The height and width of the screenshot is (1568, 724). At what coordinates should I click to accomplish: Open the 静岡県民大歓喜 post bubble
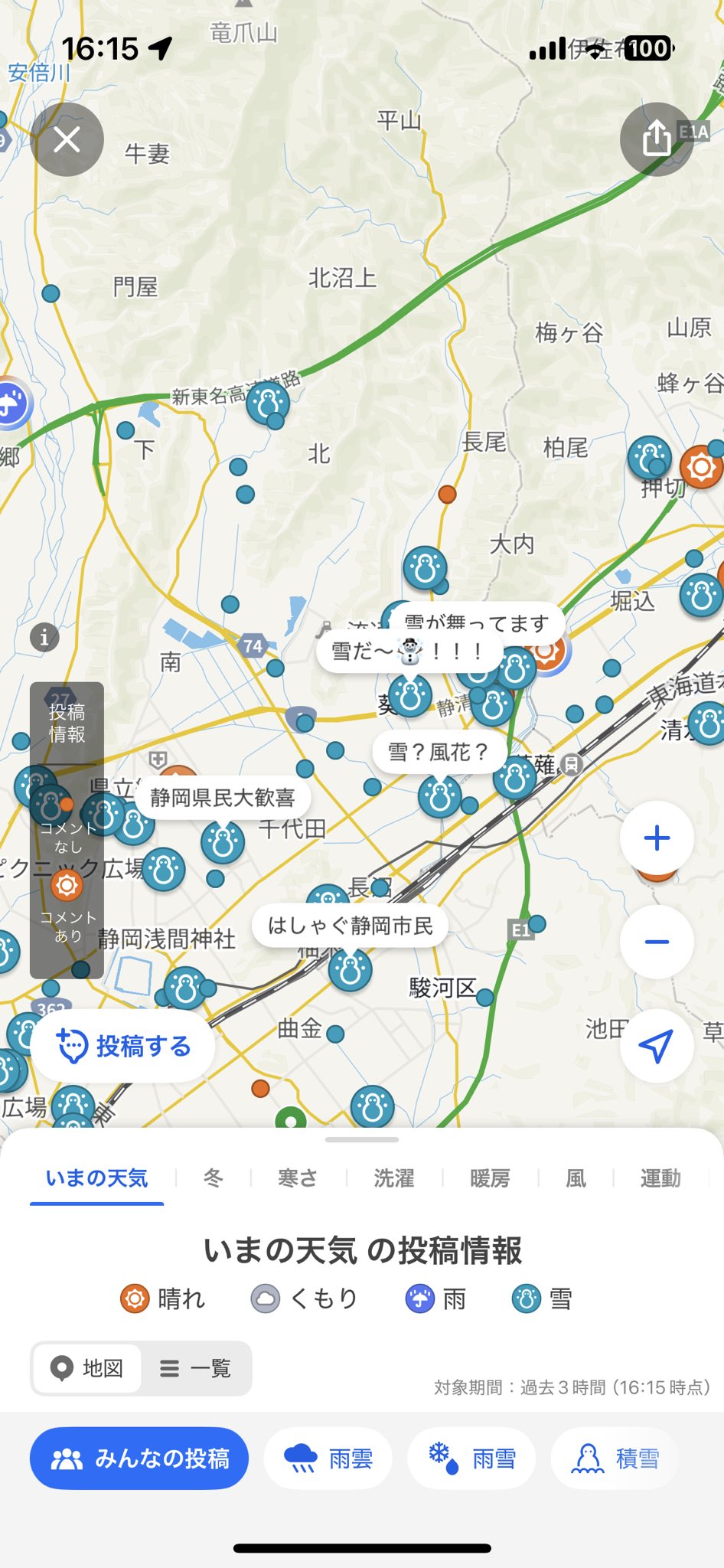222,798
